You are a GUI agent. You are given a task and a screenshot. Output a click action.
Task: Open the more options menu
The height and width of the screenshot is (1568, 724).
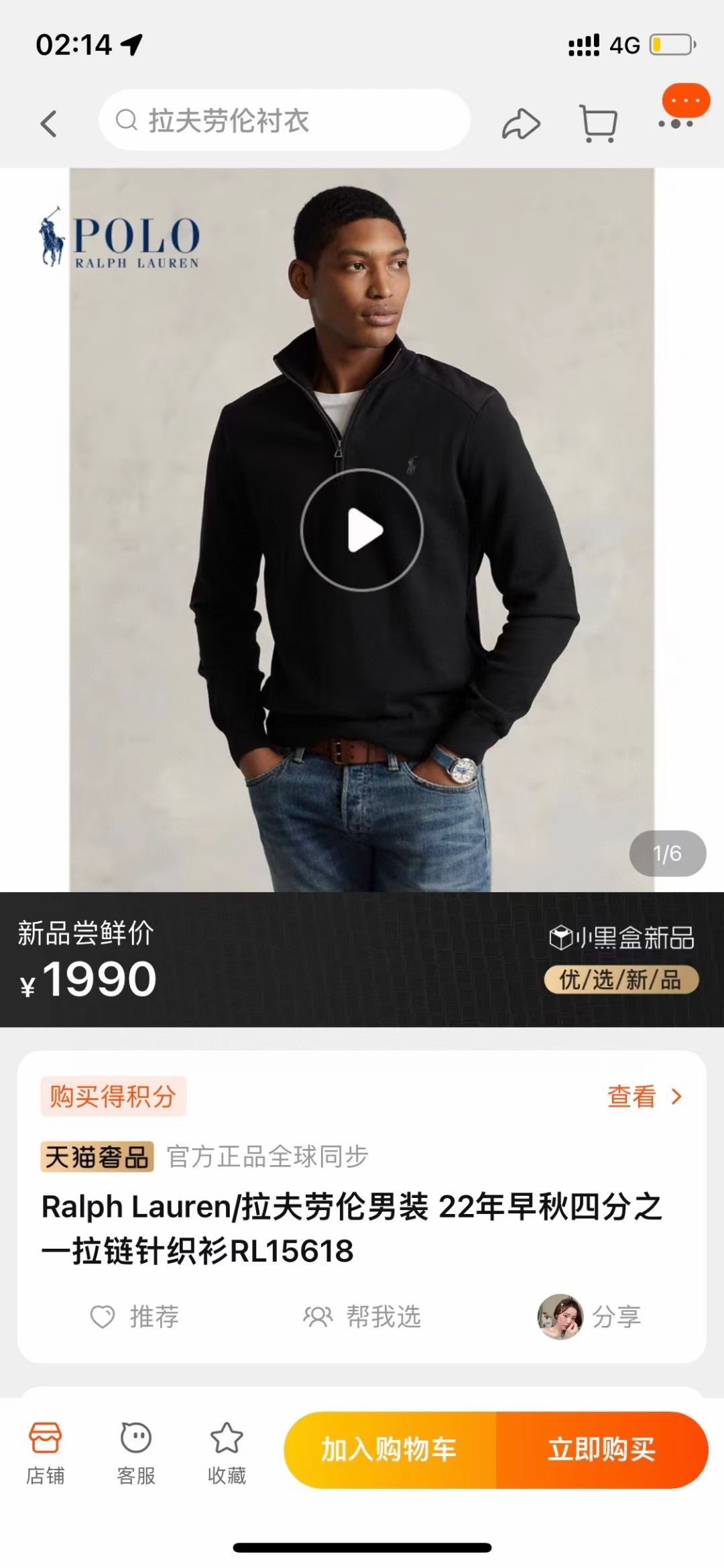[676, 123]
